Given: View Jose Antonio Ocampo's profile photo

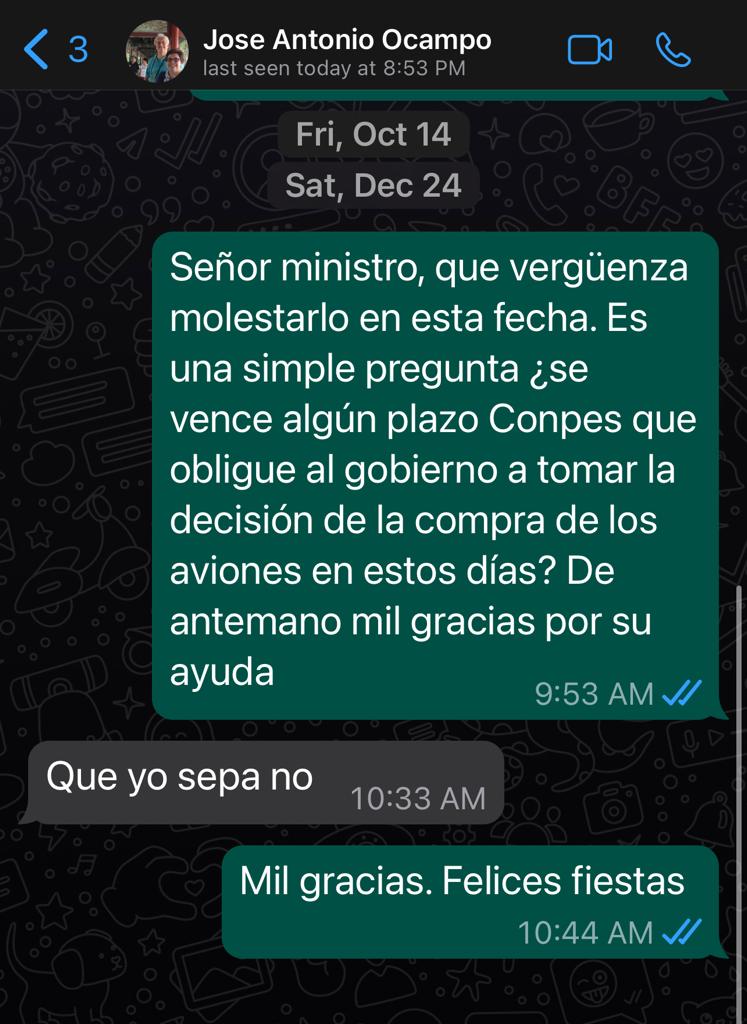Looking at the screenshot, I should point(157,51).
